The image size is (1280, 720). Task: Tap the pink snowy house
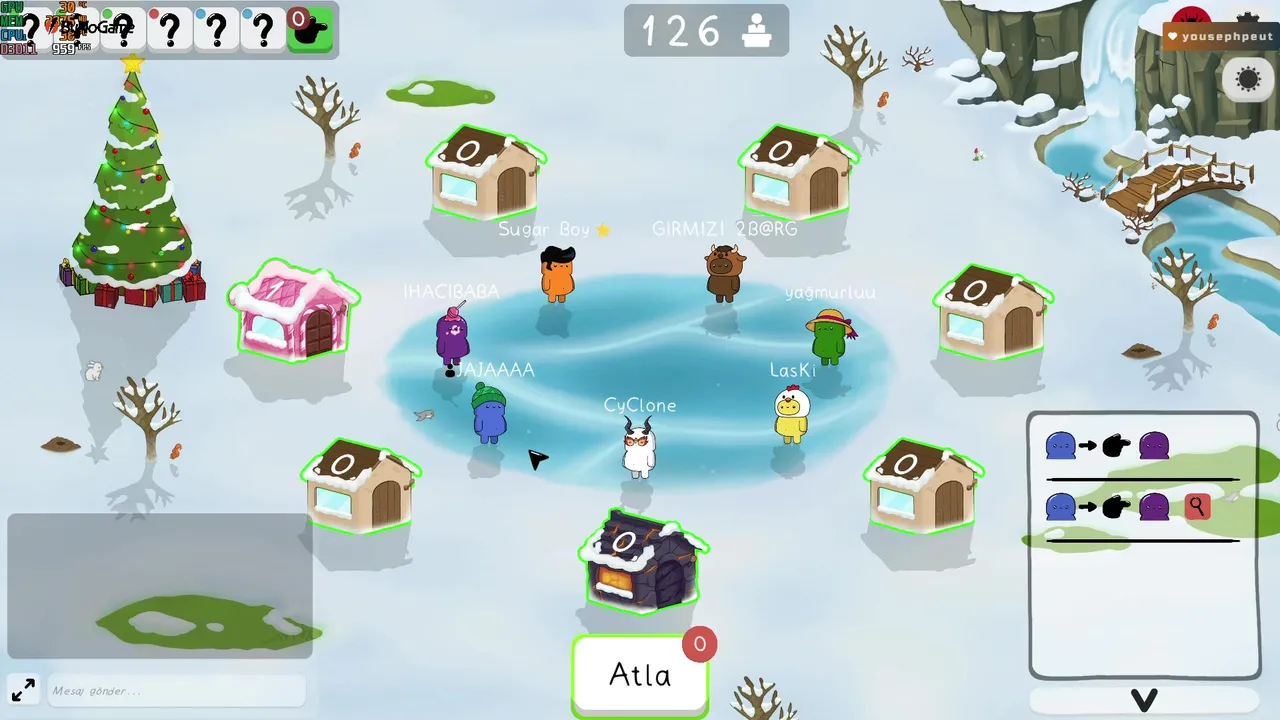(293, 311)
